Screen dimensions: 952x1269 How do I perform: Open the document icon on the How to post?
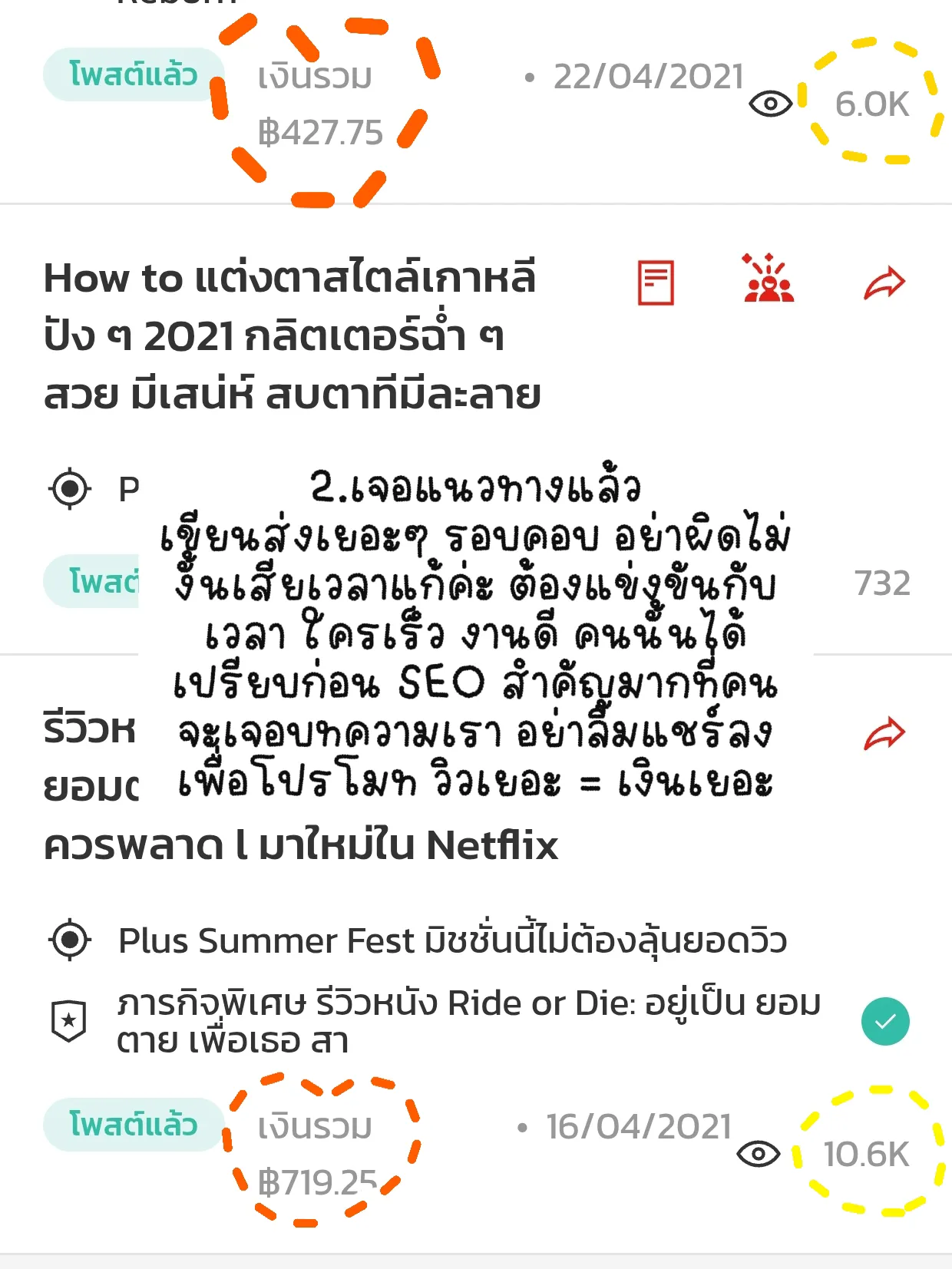coord(656,283)
